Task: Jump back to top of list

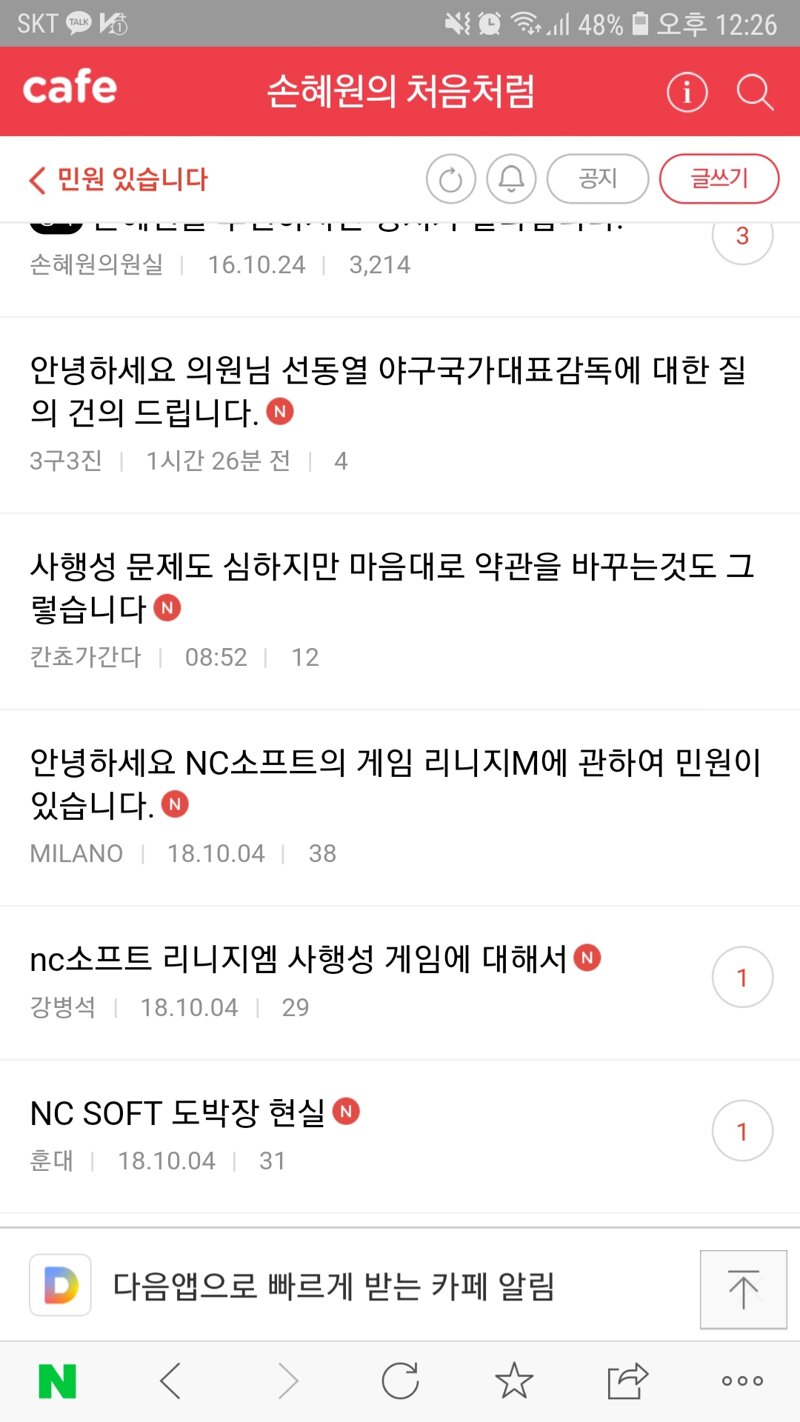Action: click(743, 1288)
